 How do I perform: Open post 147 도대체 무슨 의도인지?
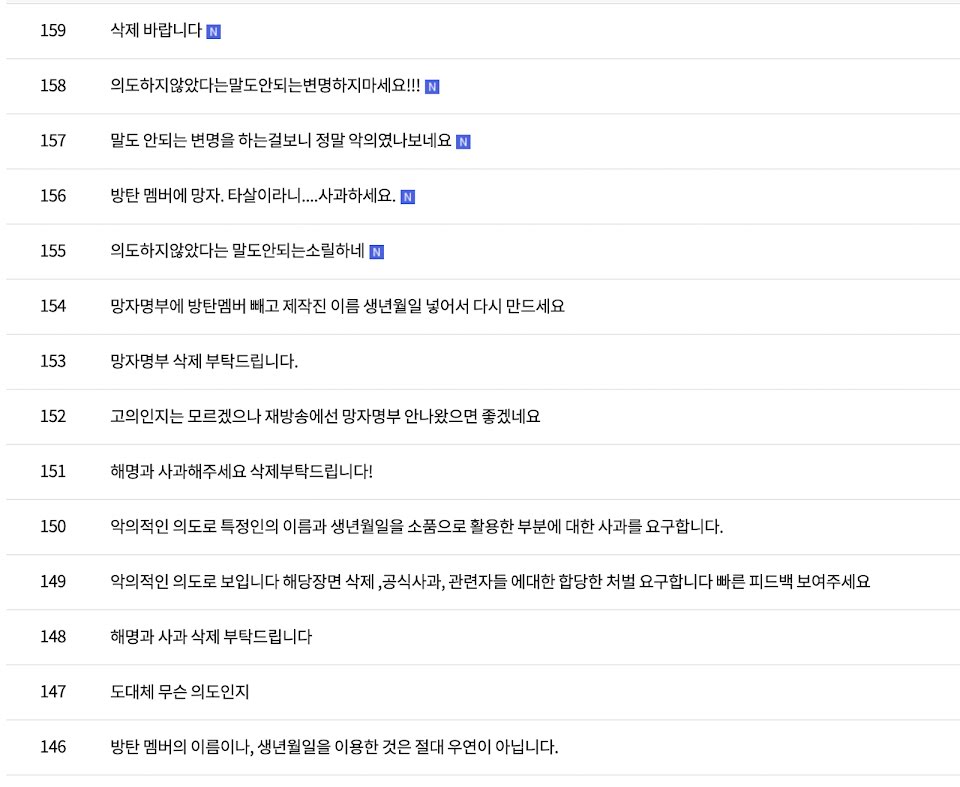(179, 691)
